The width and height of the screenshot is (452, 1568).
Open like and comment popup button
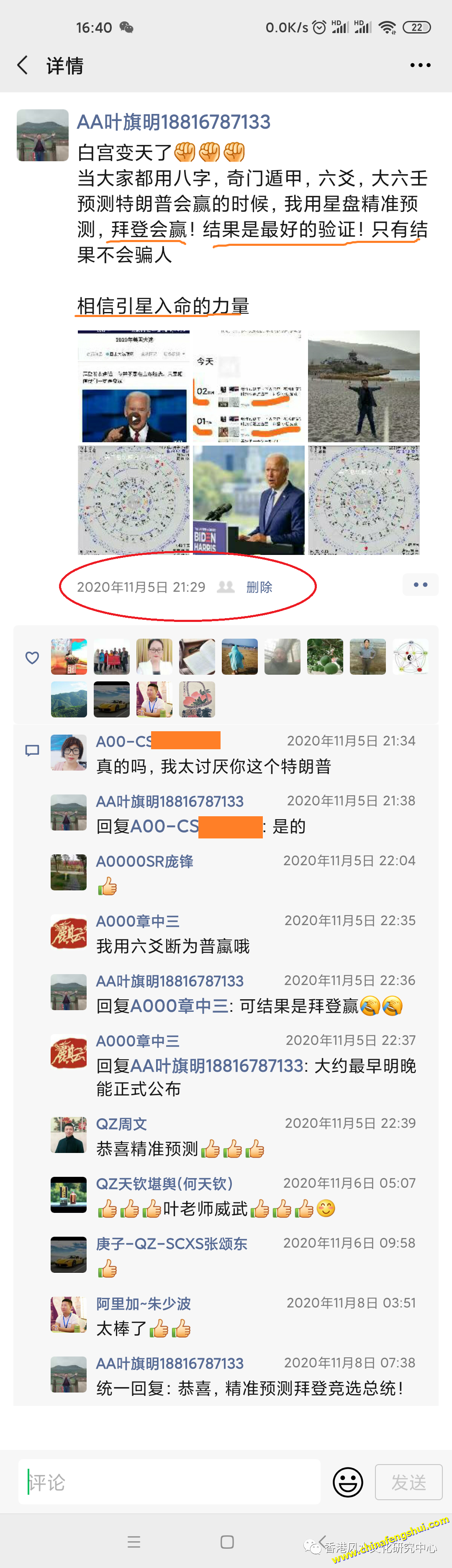420,585
